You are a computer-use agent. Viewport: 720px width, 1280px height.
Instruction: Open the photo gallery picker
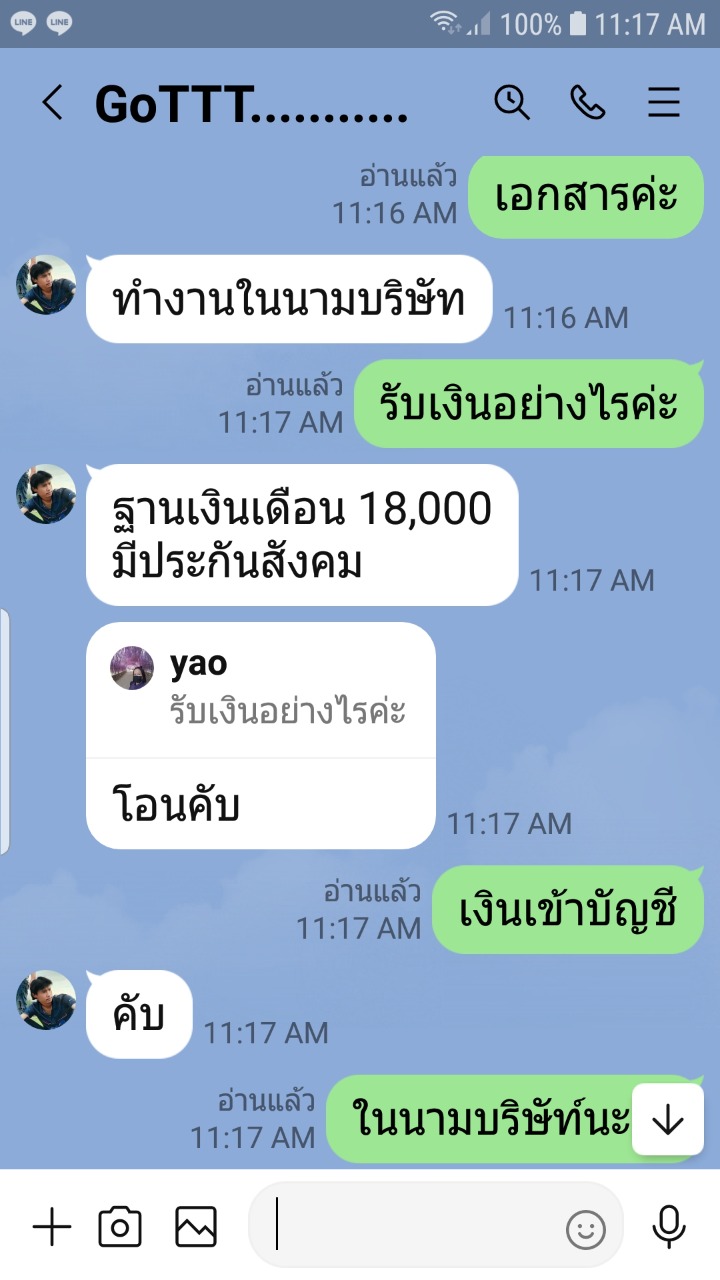pos(196,1227)
